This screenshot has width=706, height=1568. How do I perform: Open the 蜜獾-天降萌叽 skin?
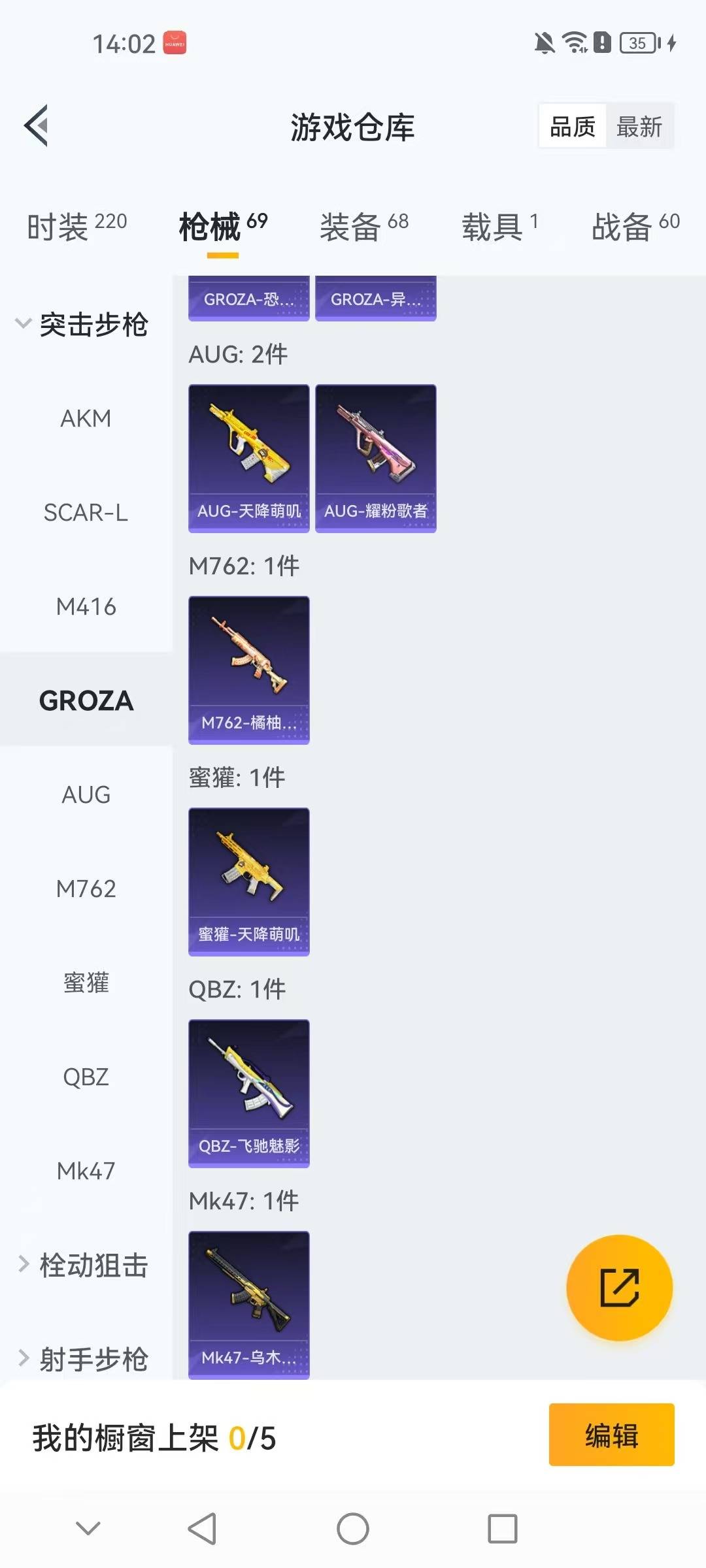pos(248,881)
